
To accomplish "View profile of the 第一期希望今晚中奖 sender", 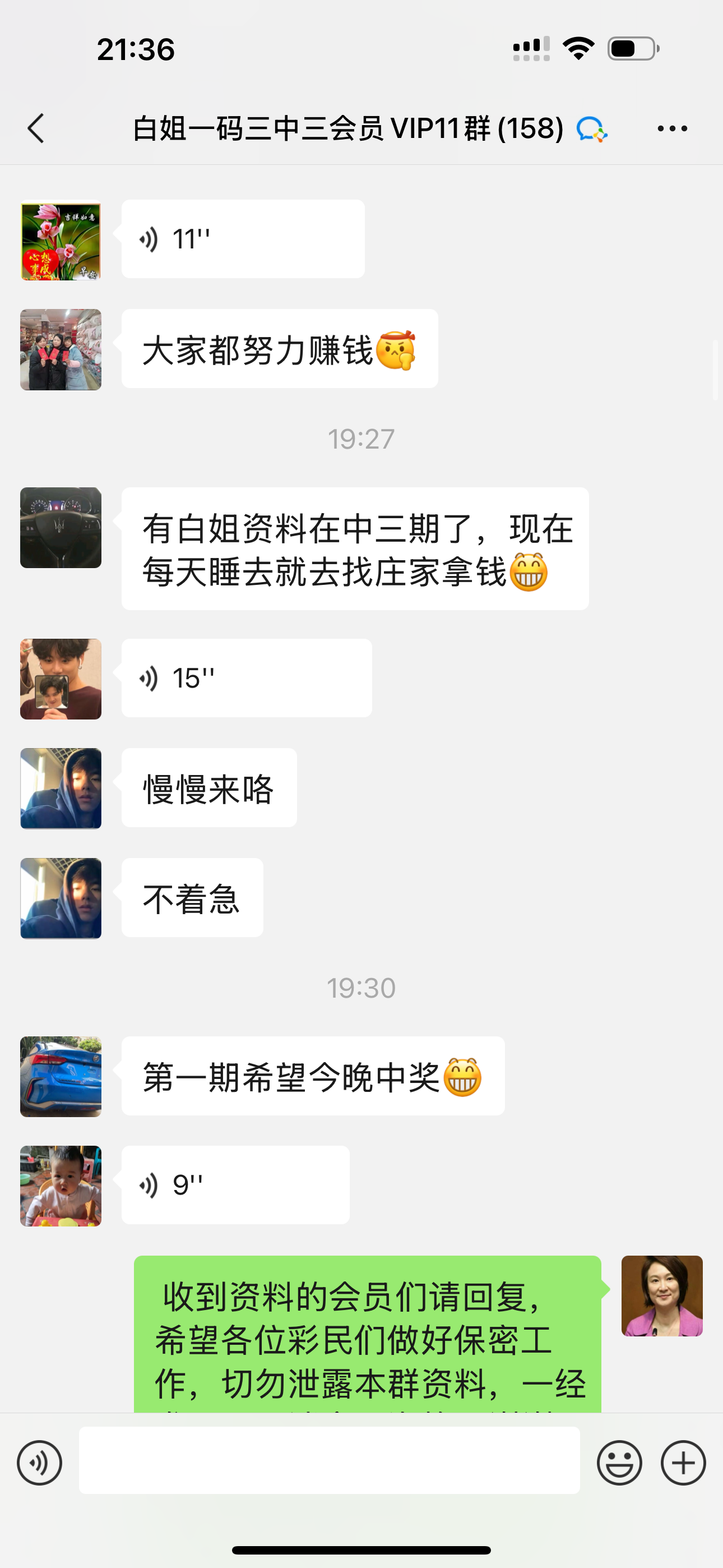I will click(x=61, y=1077).
